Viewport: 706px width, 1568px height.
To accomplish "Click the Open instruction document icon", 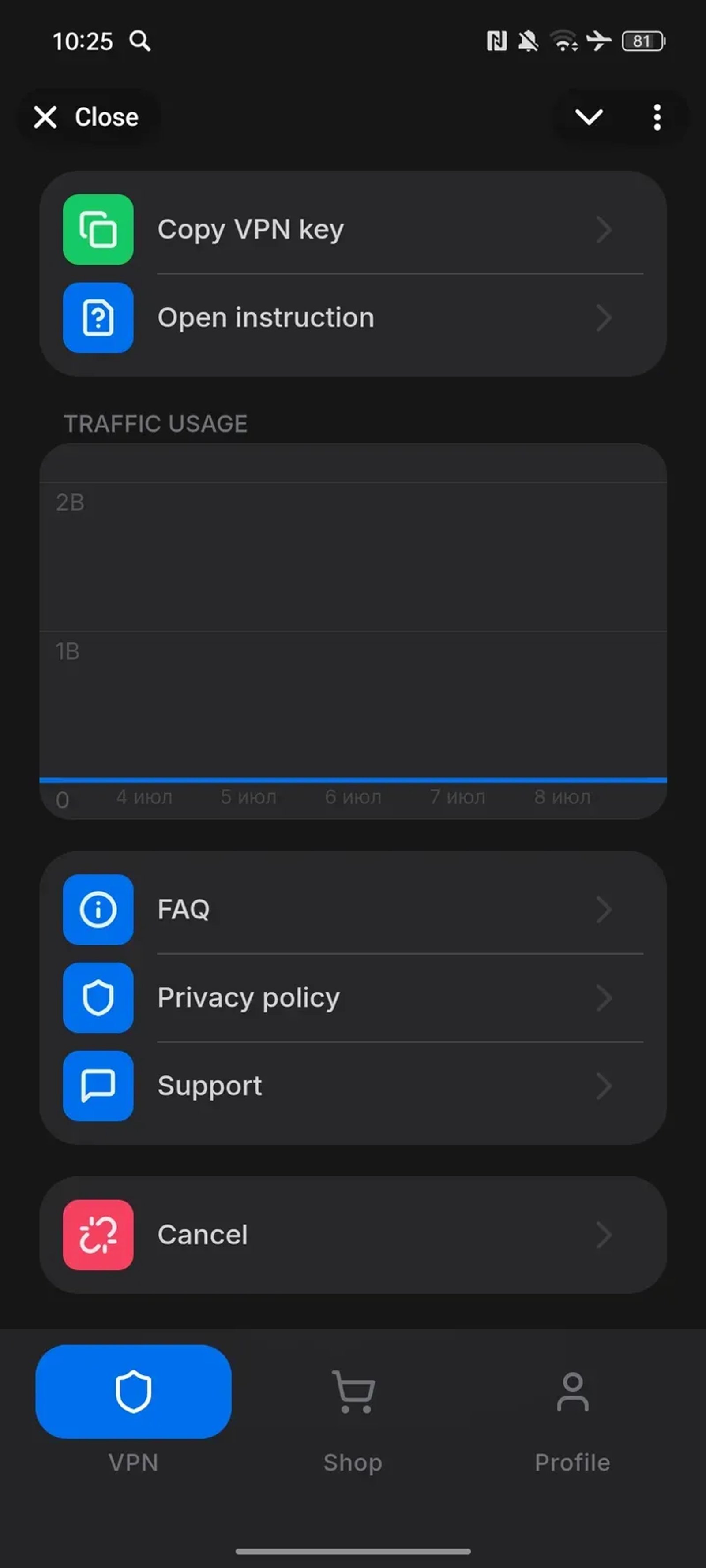I will pyautogui.click(x=98, y=317).
